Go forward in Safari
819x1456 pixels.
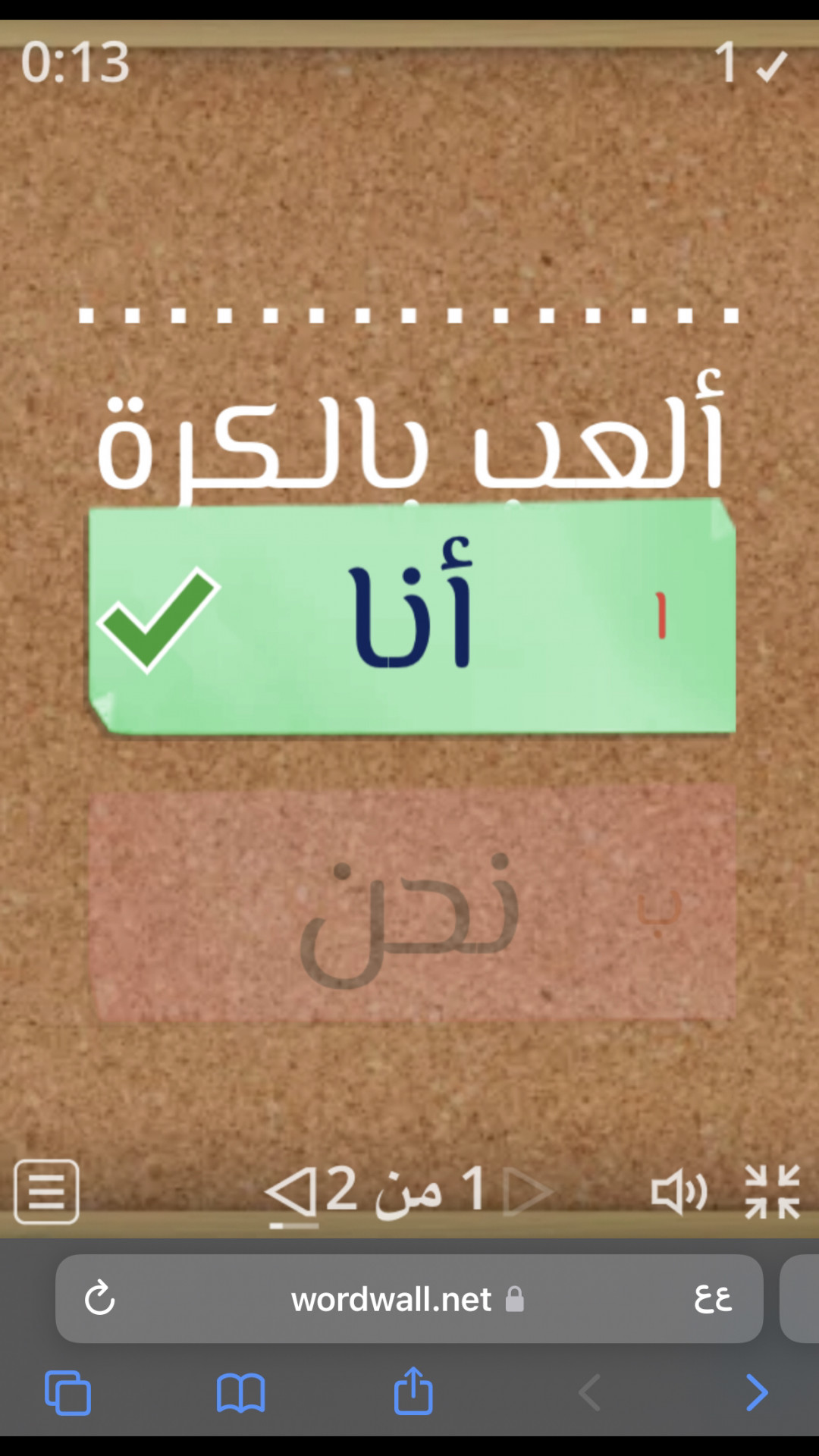point(756,1392)
